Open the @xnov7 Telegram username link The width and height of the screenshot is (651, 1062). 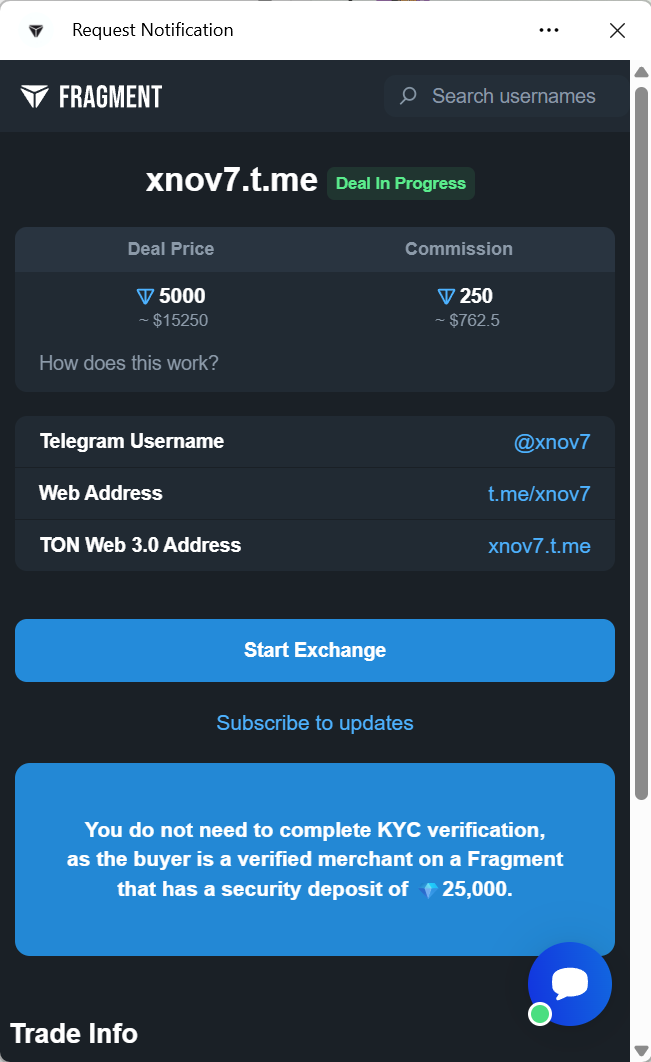pos(552,442)
